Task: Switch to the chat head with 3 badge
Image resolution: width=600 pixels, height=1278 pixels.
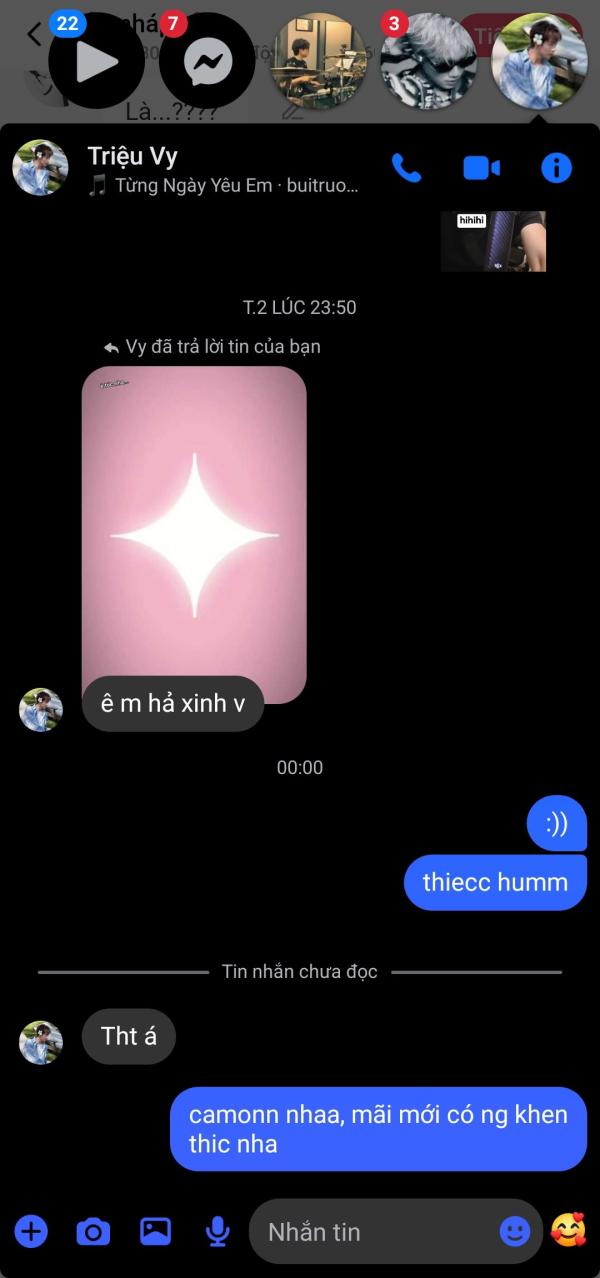Action: [429, 61]
